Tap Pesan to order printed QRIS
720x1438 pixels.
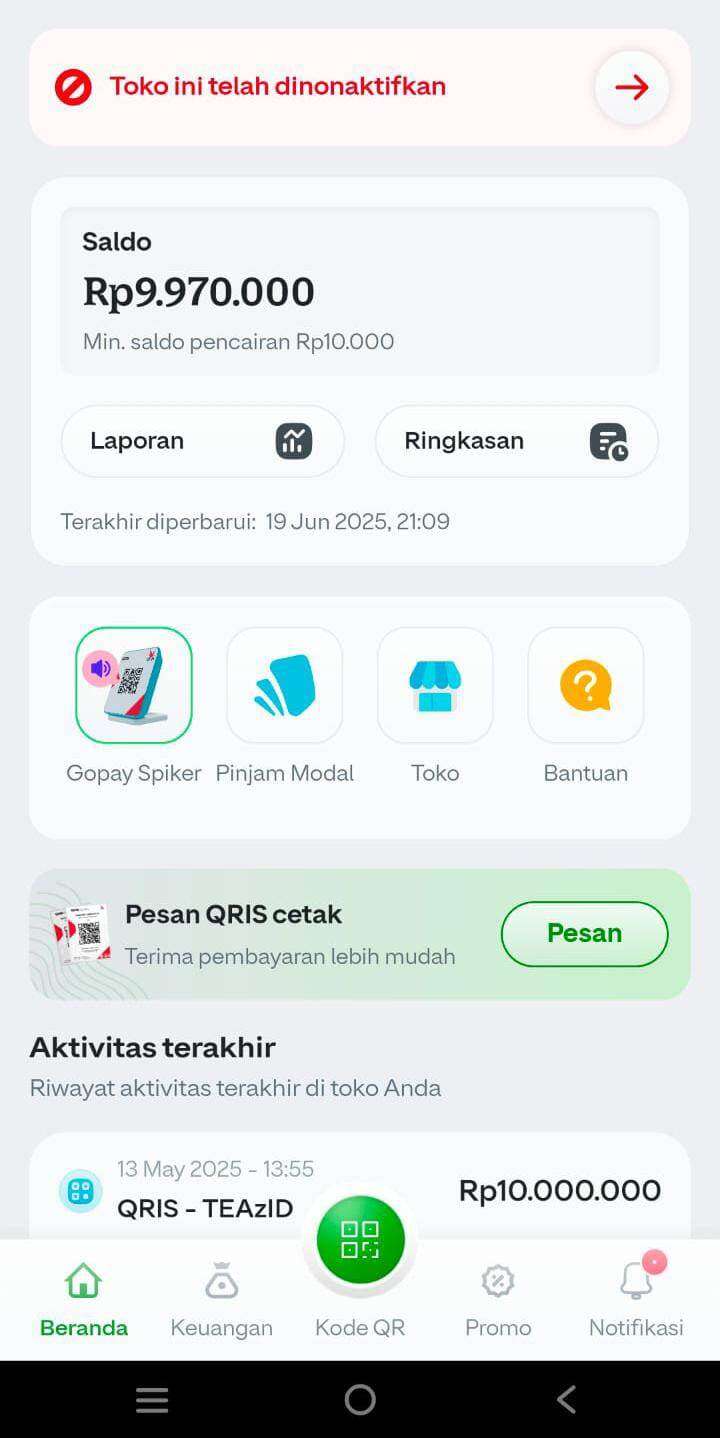(x=584, y=933)
